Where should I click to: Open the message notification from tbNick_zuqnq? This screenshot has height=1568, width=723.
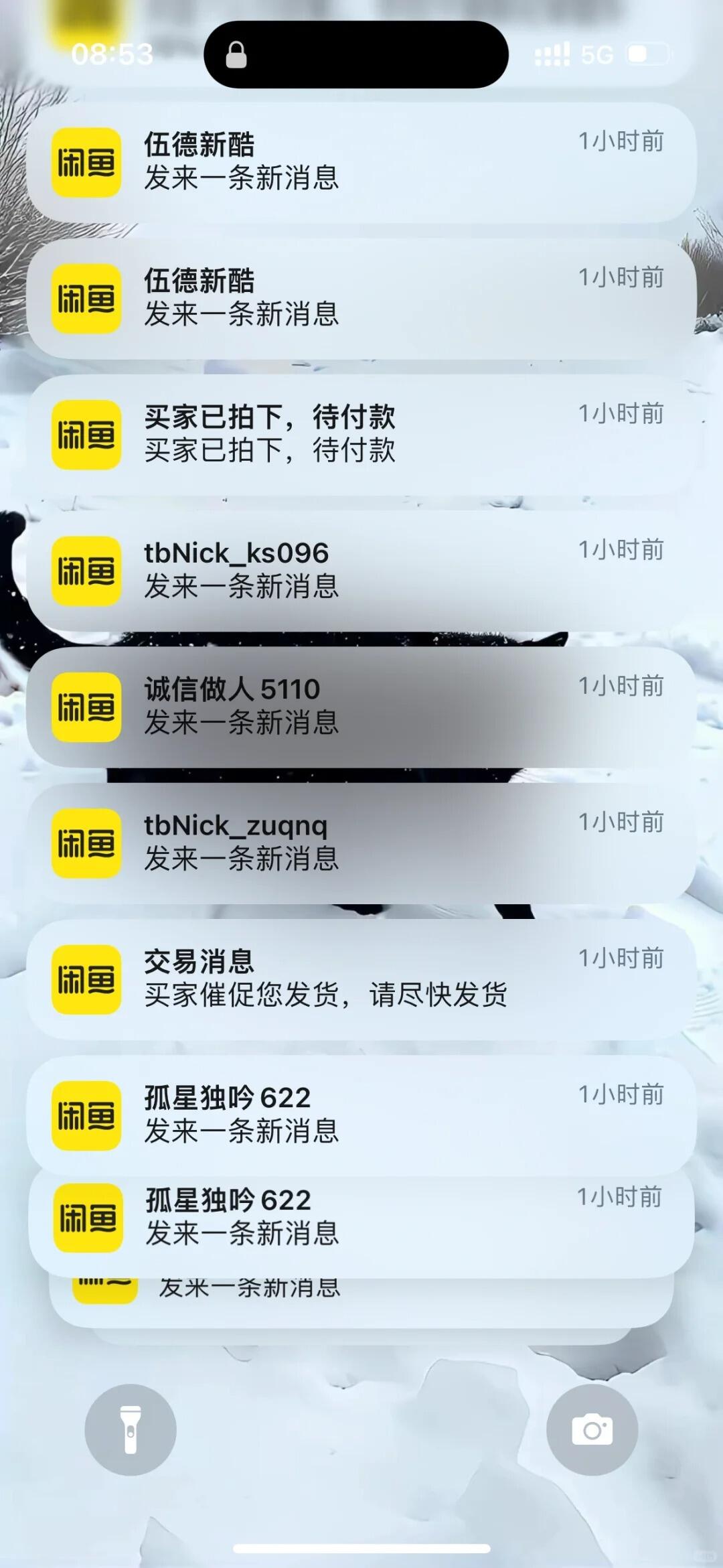click(x=361, y=842)
